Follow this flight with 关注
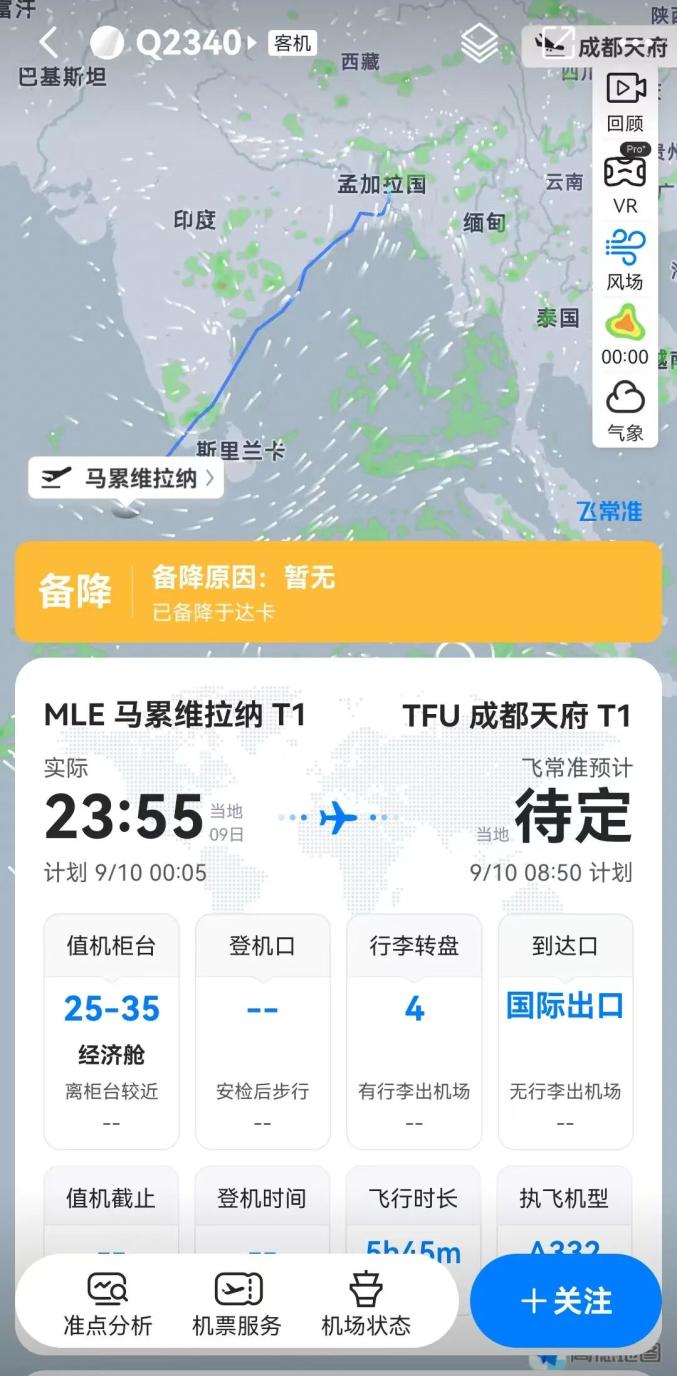677x1376 pixels. pos(566,1301)
